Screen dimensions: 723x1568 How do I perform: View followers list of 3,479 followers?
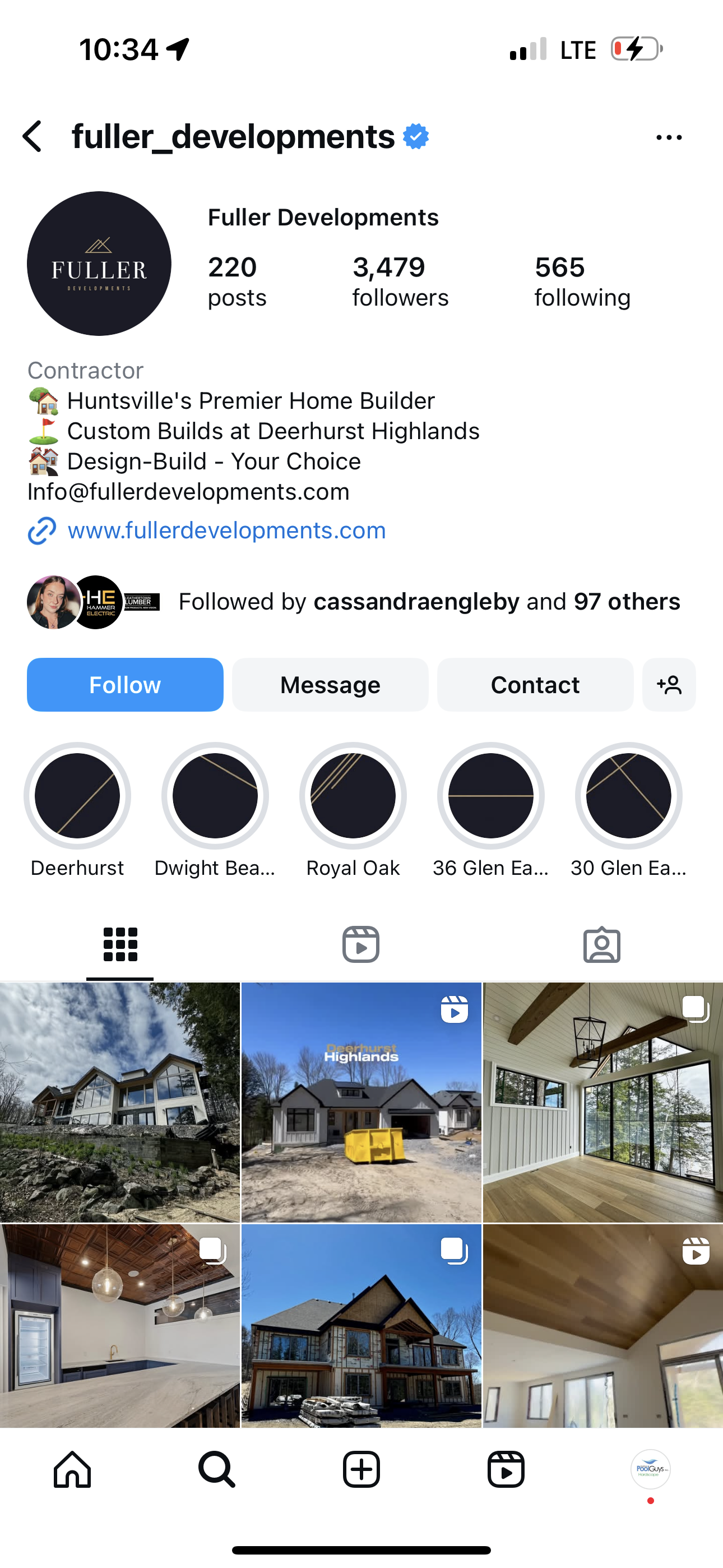[400, 281]
